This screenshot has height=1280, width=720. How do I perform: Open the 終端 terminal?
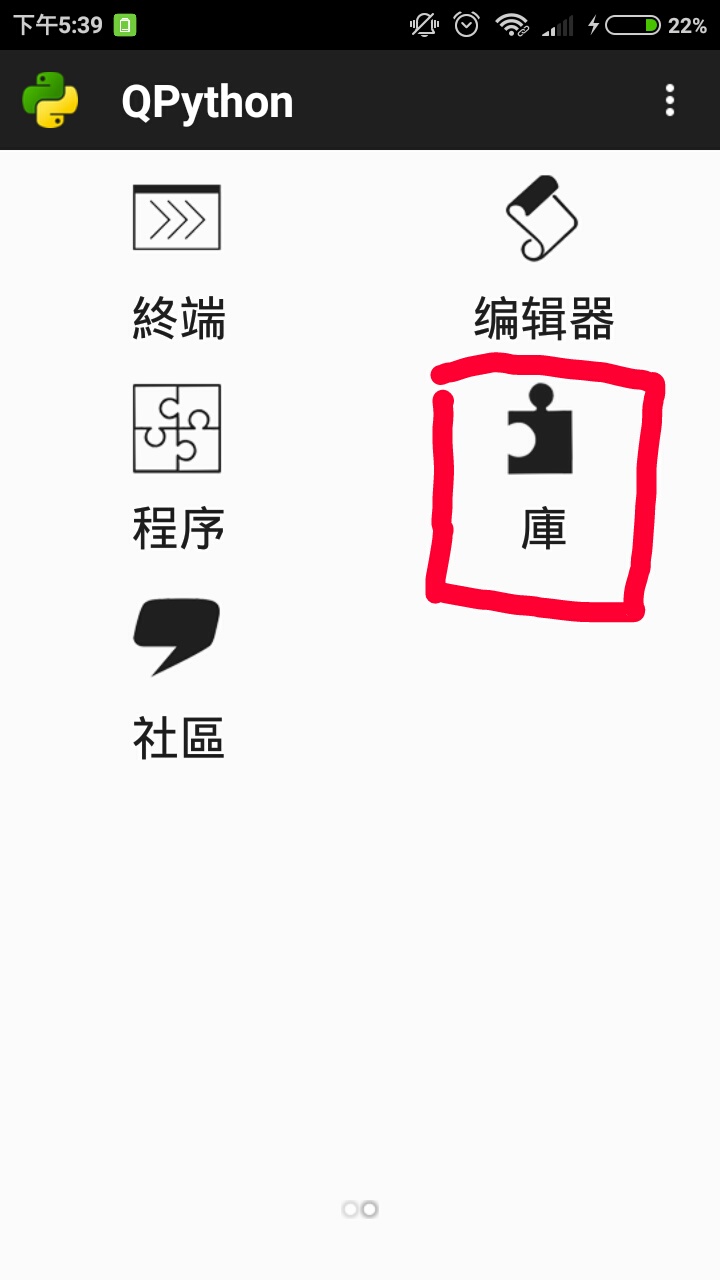click(x=177, y=262)
